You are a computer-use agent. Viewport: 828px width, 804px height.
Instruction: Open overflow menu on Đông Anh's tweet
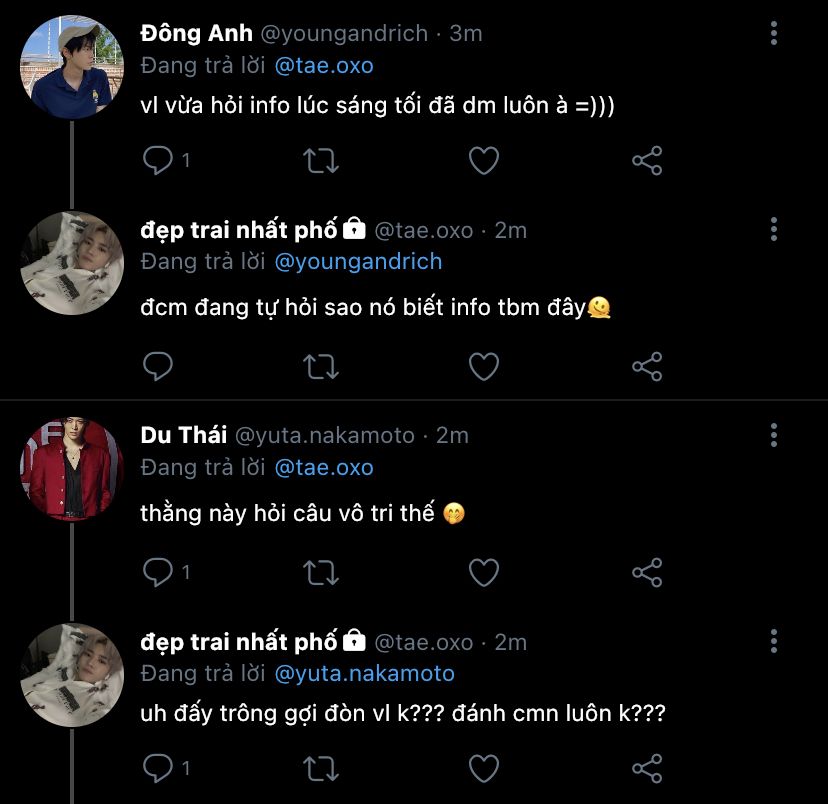[x=774, y=34]
